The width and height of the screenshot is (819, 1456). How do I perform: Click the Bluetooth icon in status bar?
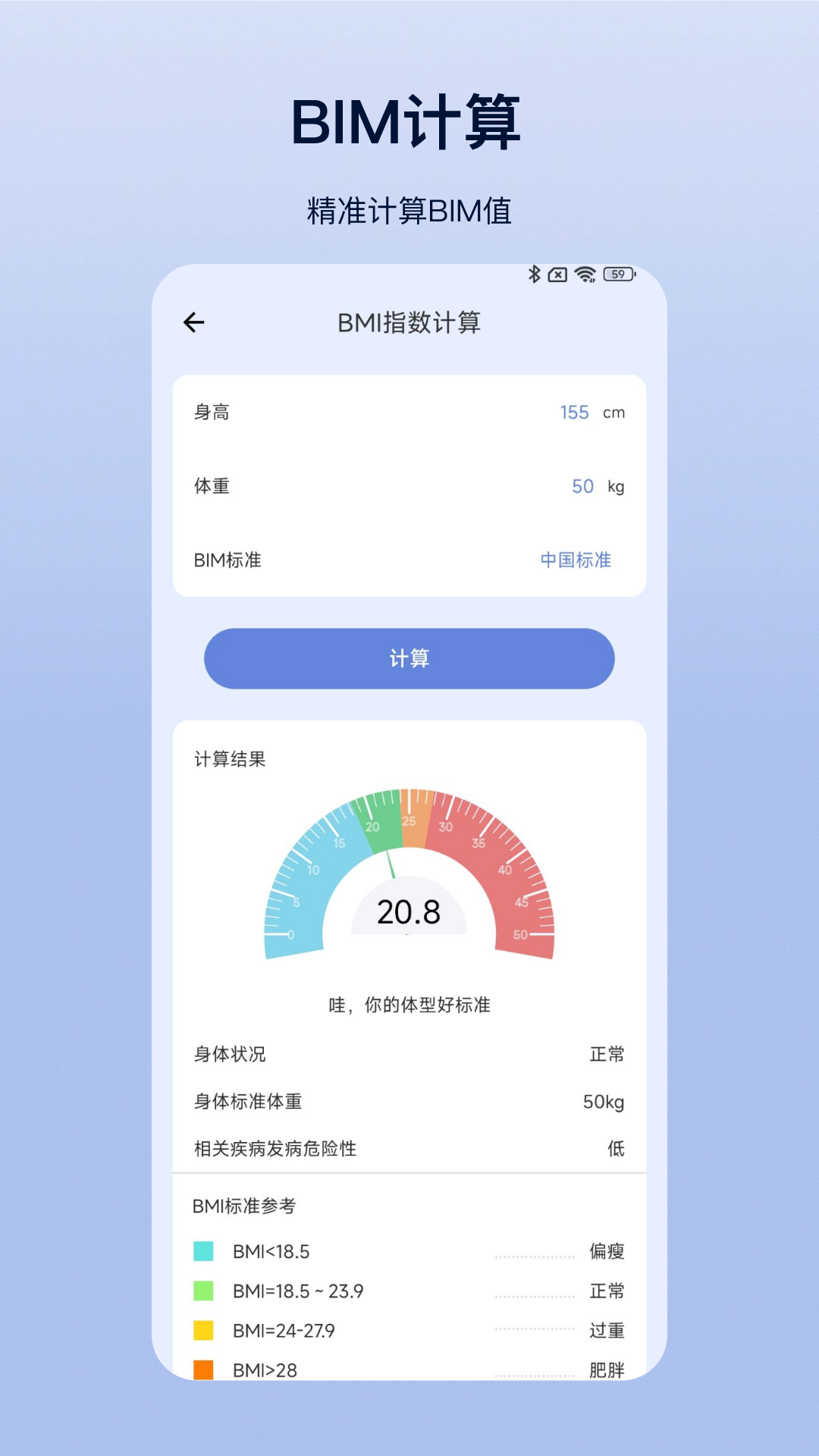[535, 275]
